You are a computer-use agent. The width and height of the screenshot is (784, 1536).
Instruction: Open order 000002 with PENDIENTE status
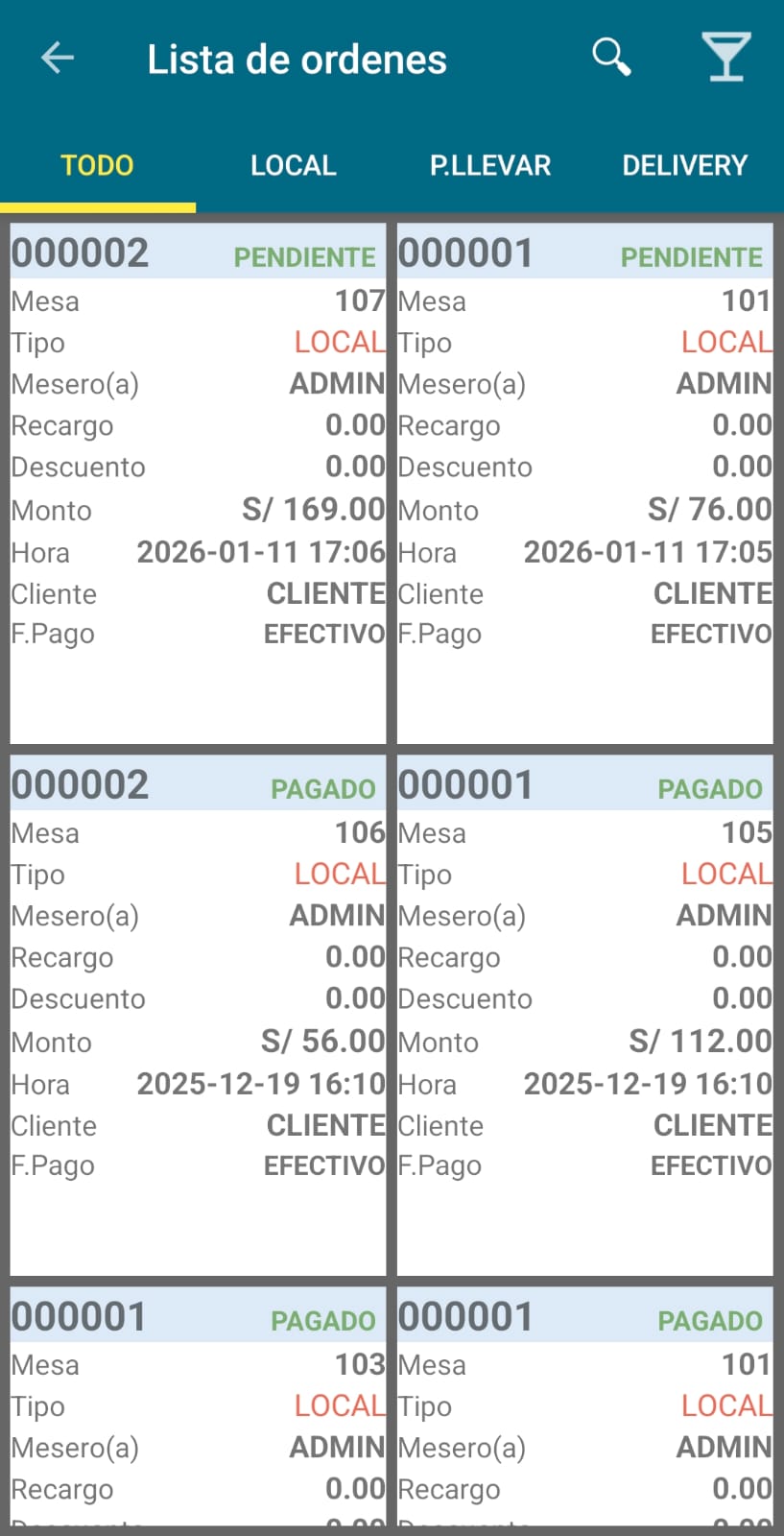coord(197,480)
